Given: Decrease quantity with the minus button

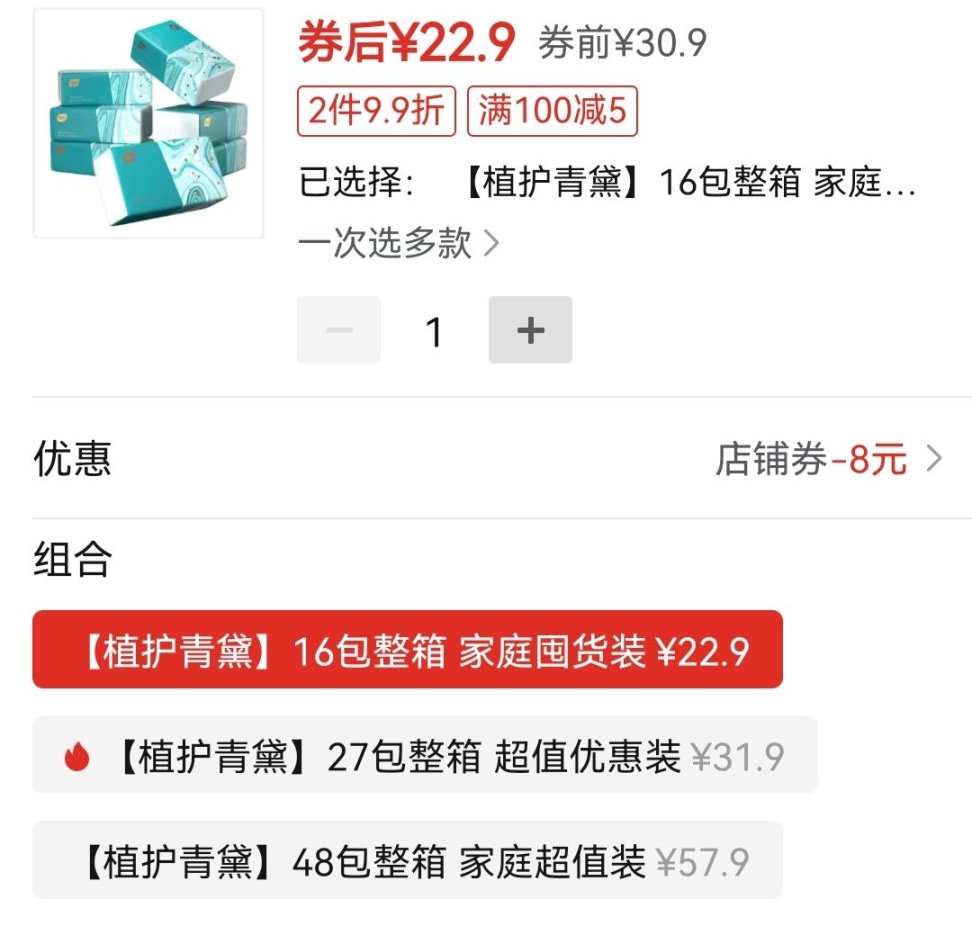Looking at the screenshot, I should point(339,330).
